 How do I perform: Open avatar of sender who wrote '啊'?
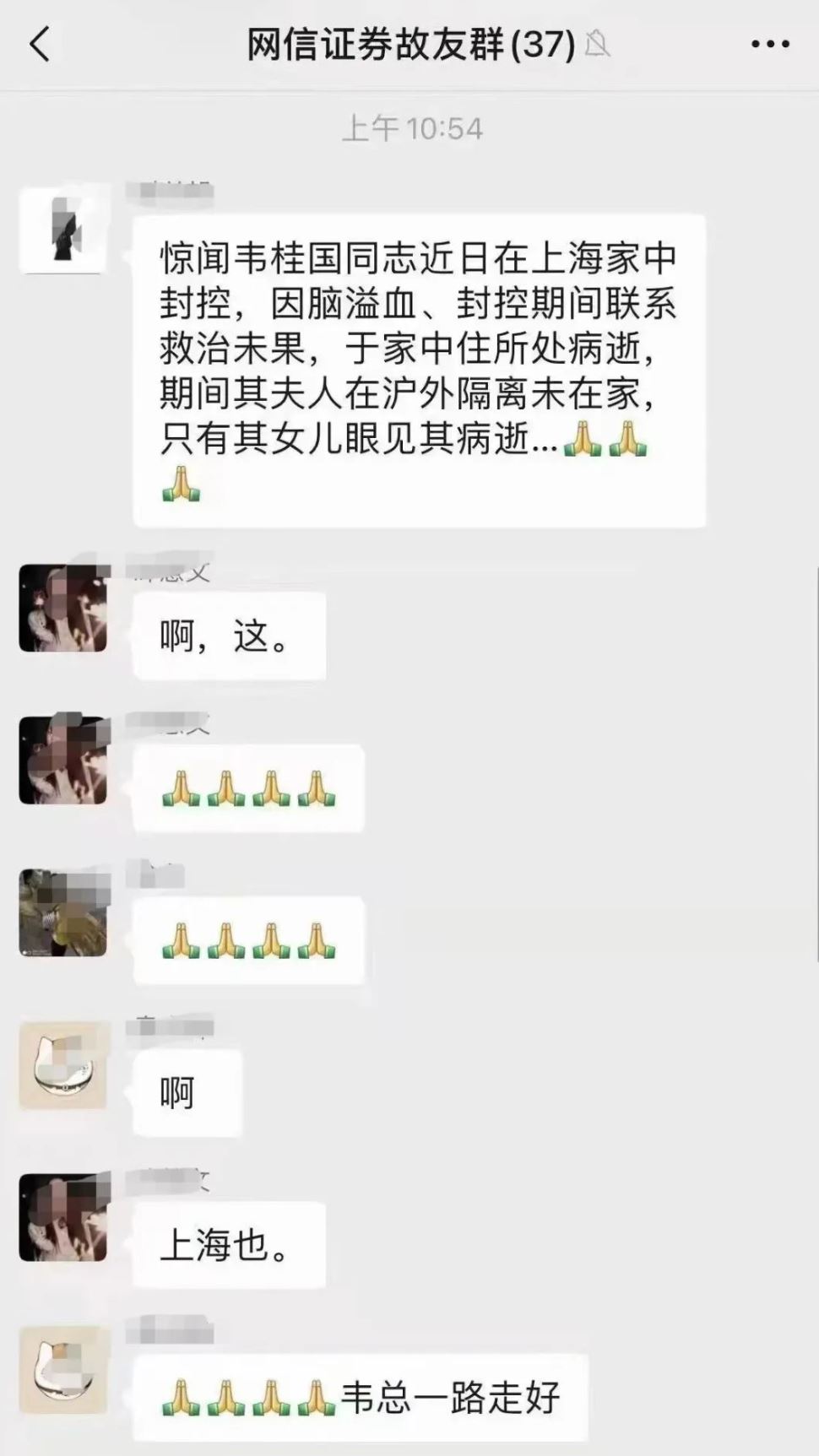tap(63, 1065)
